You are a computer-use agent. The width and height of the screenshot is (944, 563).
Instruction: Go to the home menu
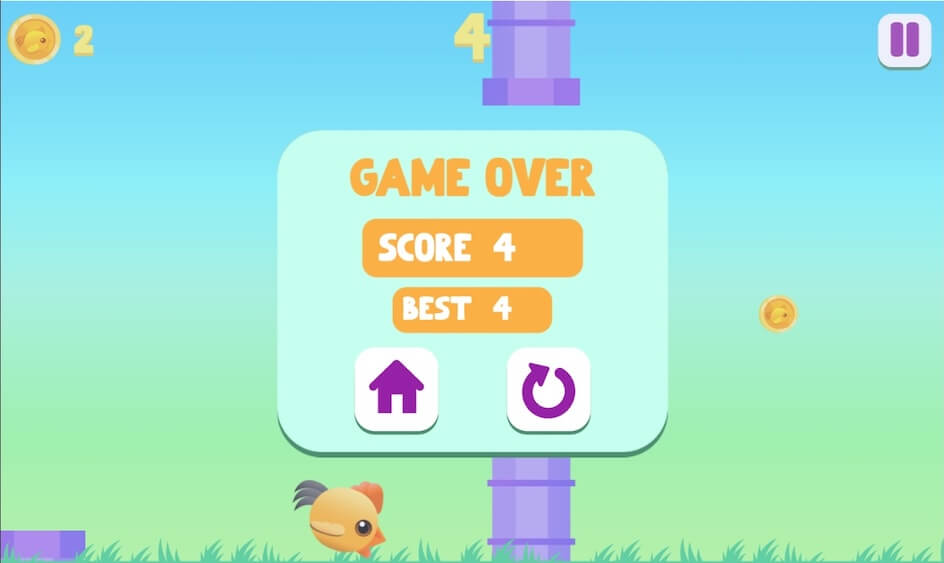(396, 389)
